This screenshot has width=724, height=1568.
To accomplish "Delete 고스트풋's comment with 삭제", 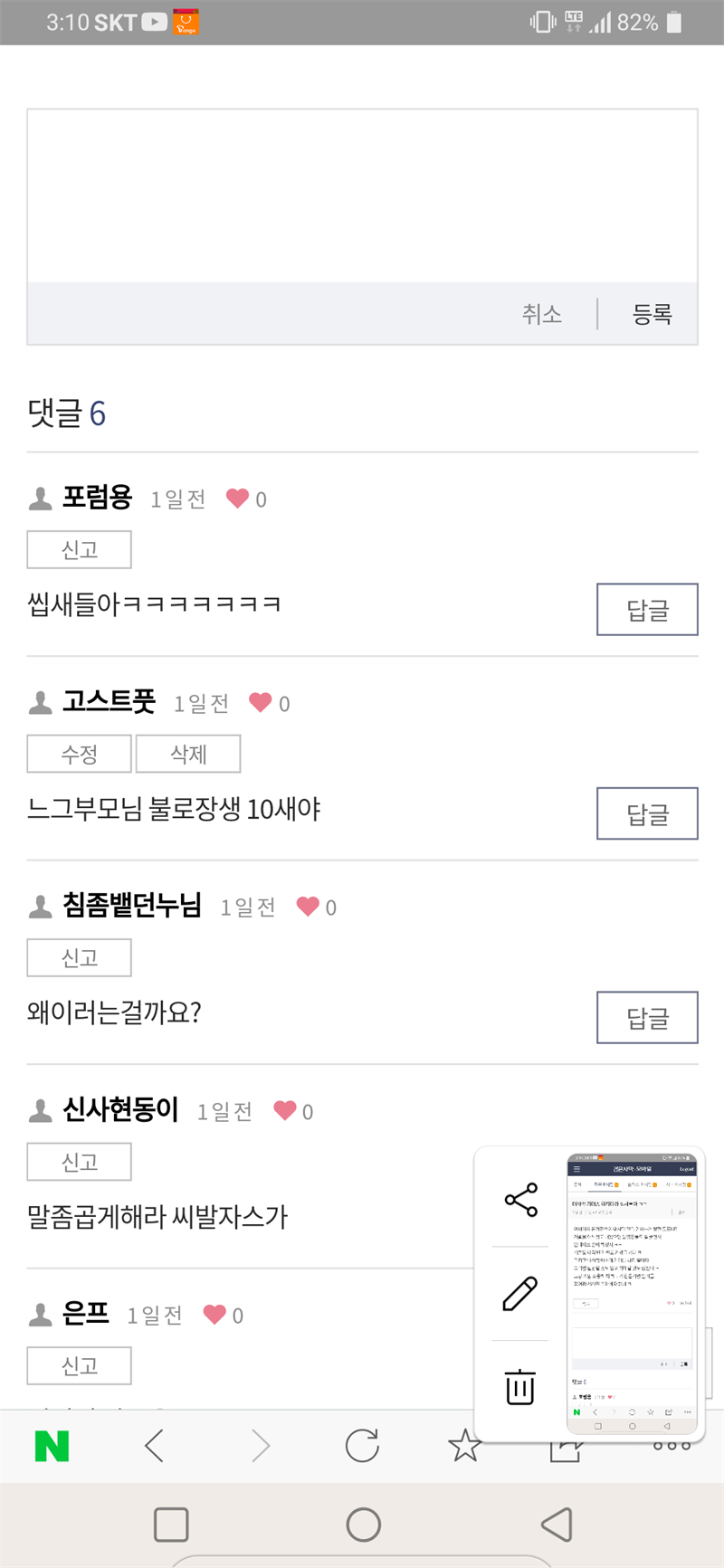I will pyautogui.click(x=188, y=754).
